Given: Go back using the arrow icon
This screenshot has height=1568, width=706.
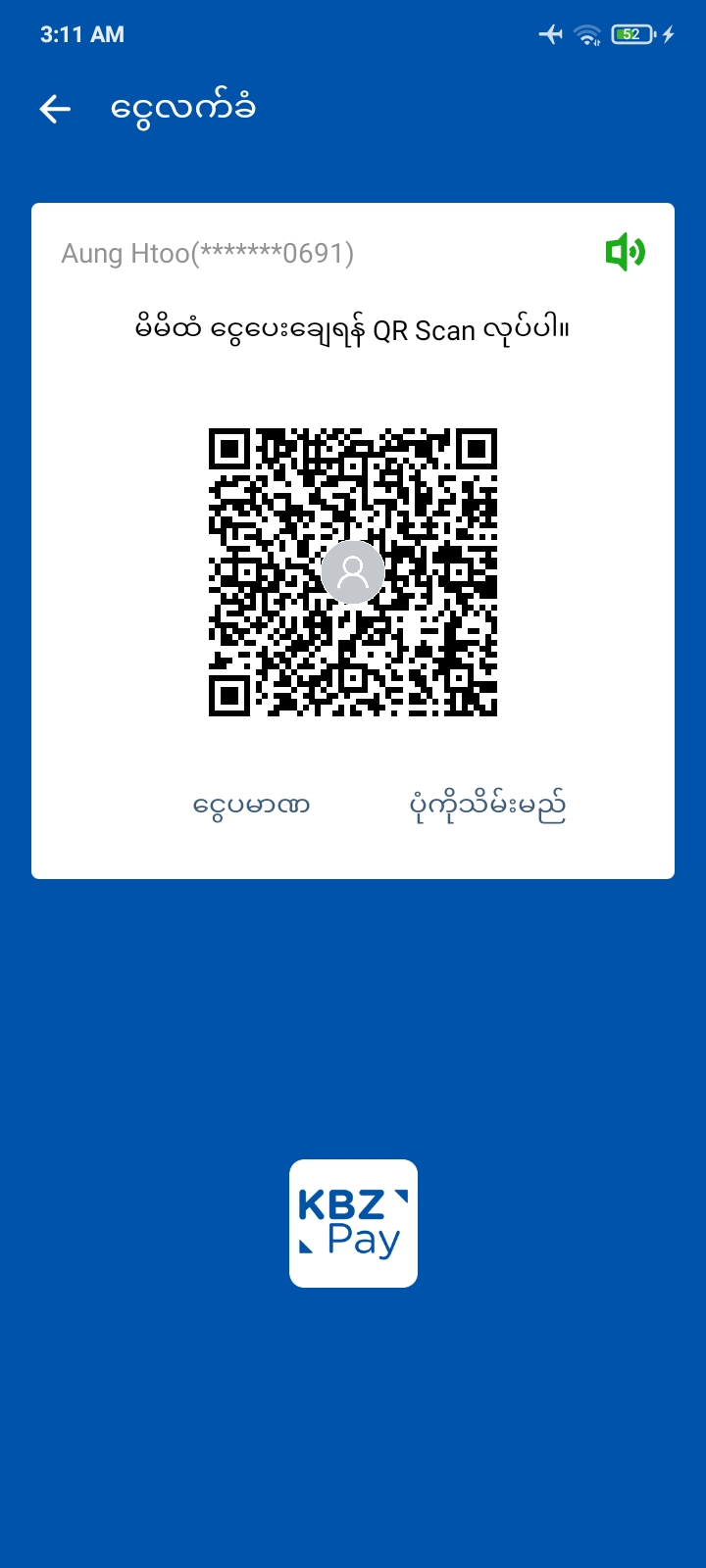Looking at the screenshot, I should (x=55, y=109).
